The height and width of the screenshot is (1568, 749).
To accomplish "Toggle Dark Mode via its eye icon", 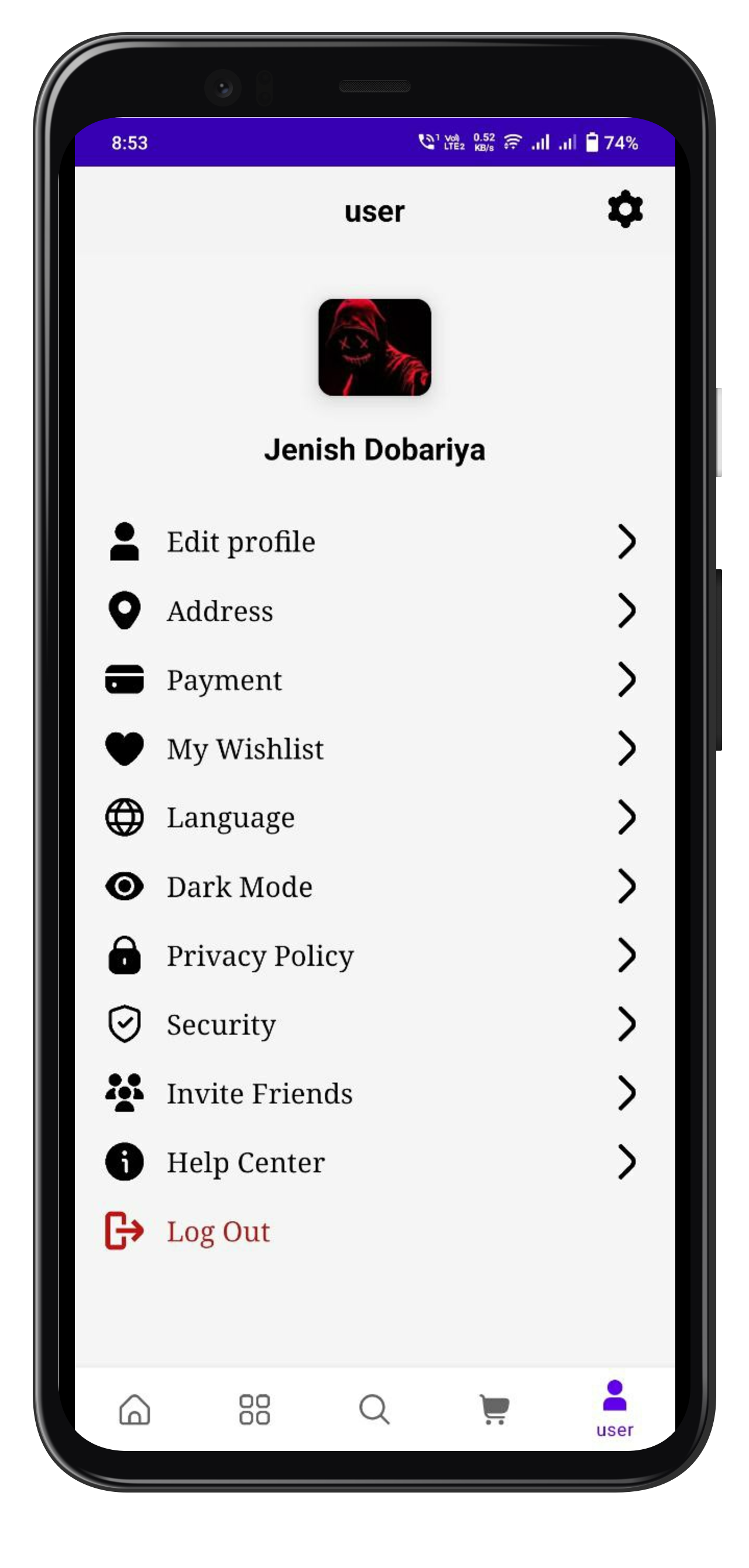I will [124, 887].
